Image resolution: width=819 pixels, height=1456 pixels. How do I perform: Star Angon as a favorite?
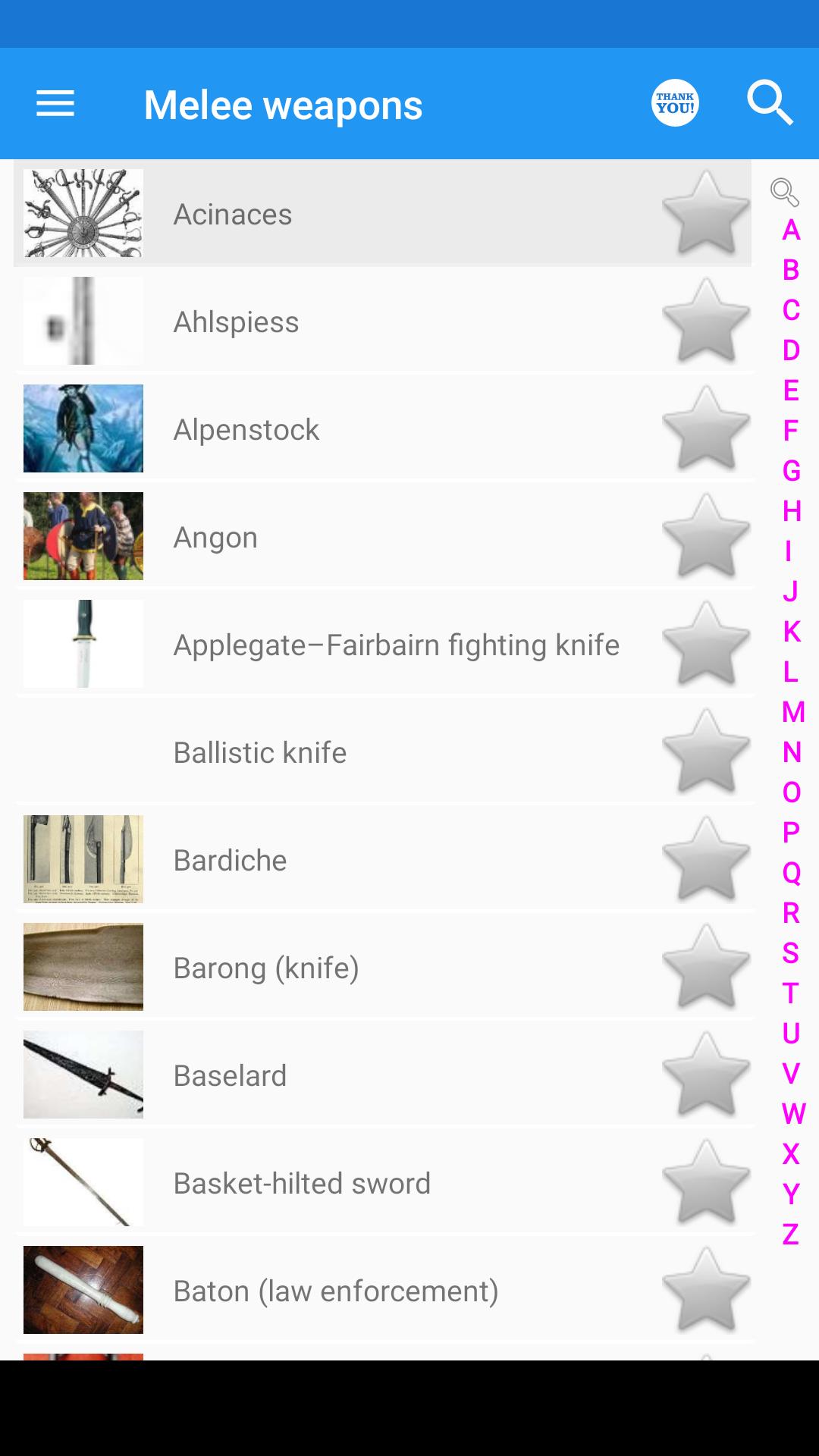click(x=705, y=536)
